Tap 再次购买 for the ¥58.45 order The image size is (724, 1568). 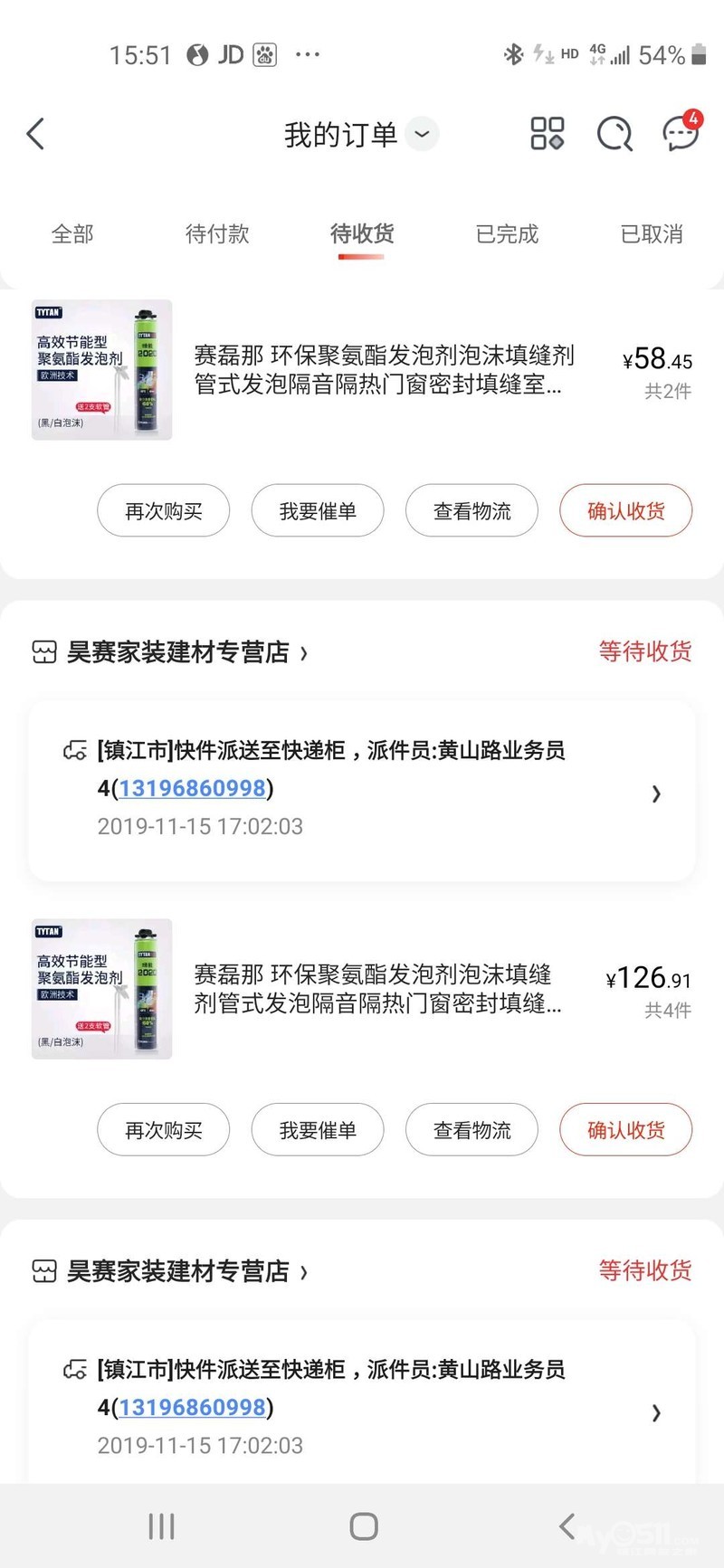pos(164,511)
